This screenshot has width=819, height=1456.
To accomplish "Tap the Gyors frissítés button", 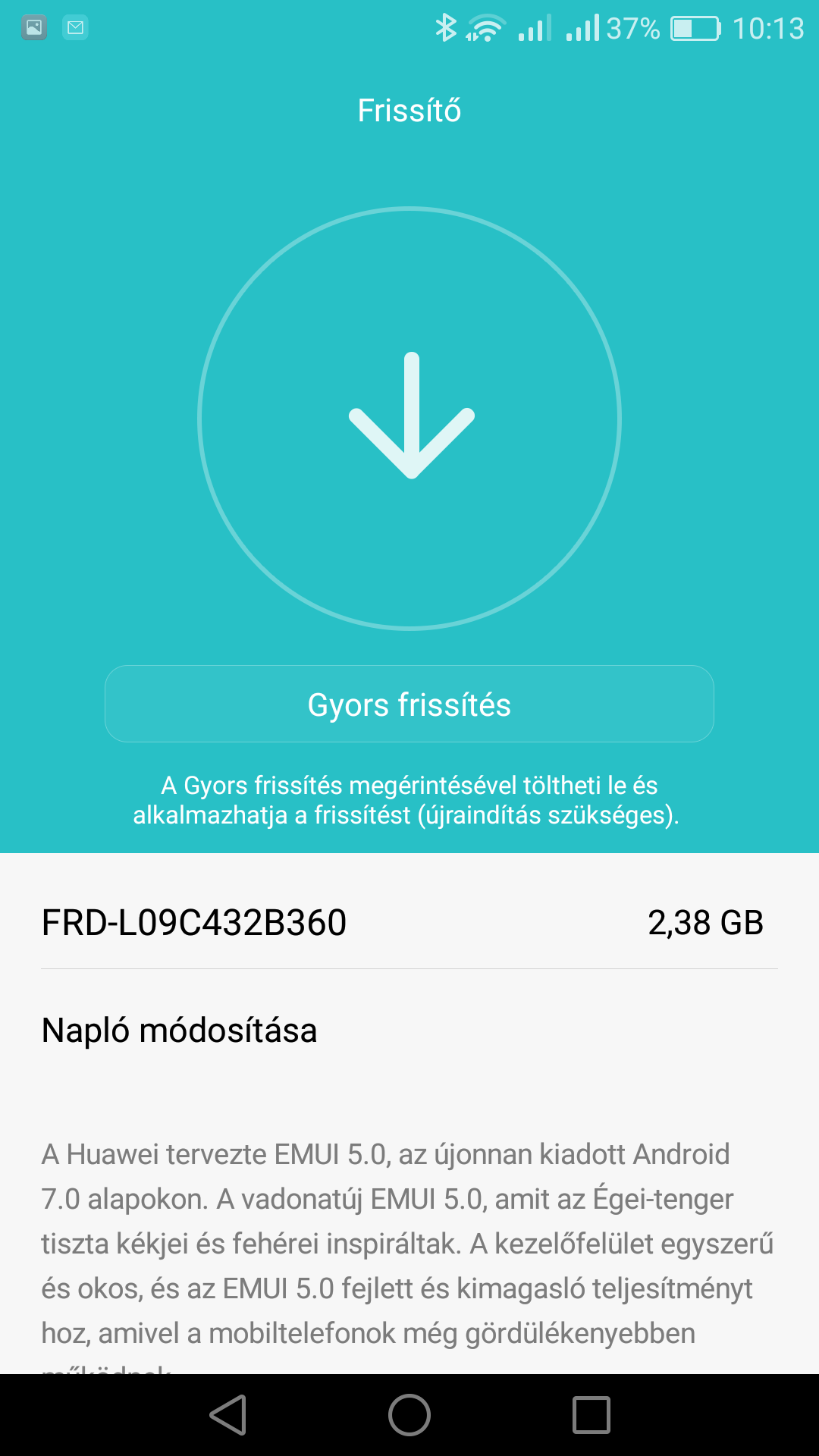I will tap(409, 704).
